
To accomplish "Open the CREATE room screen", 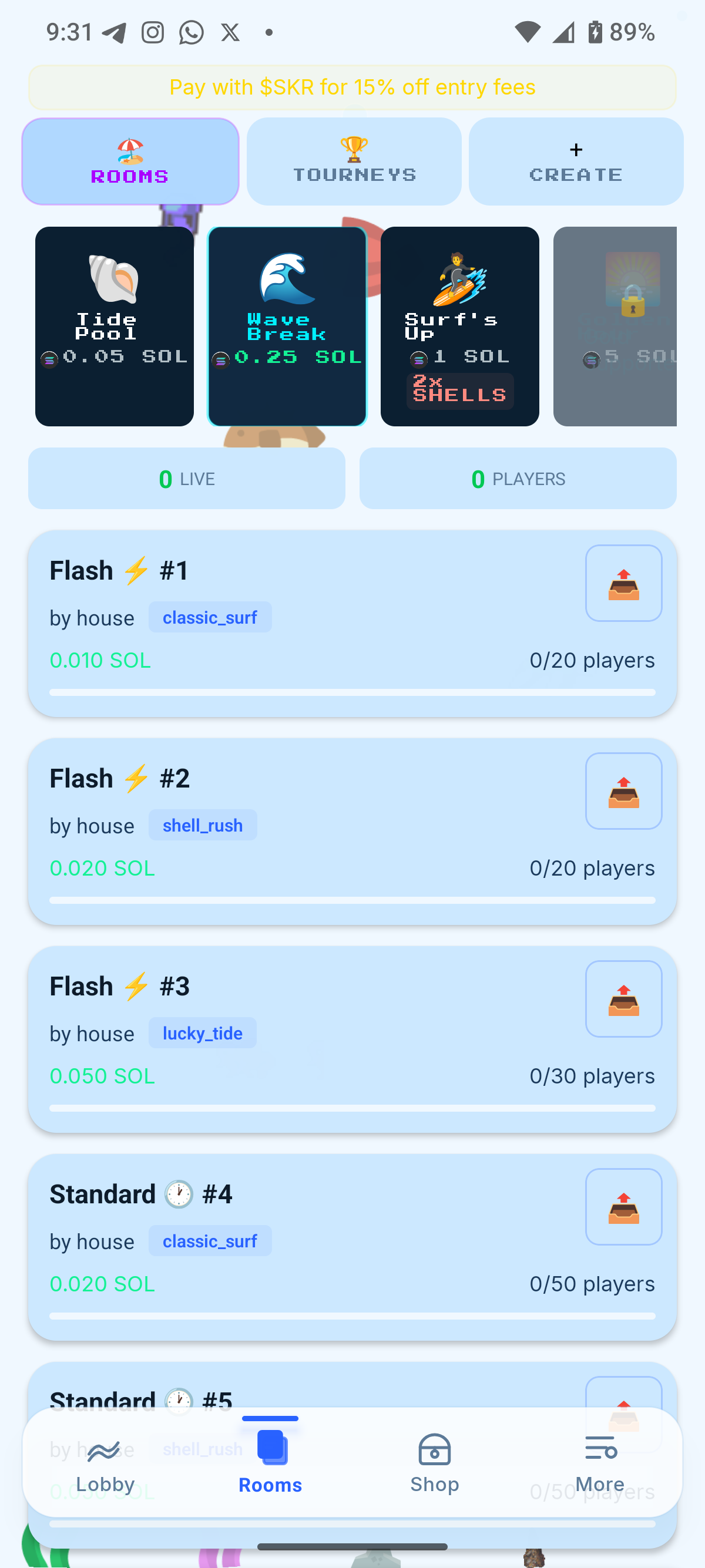I will pyautogui.click(x=575, y=161).
